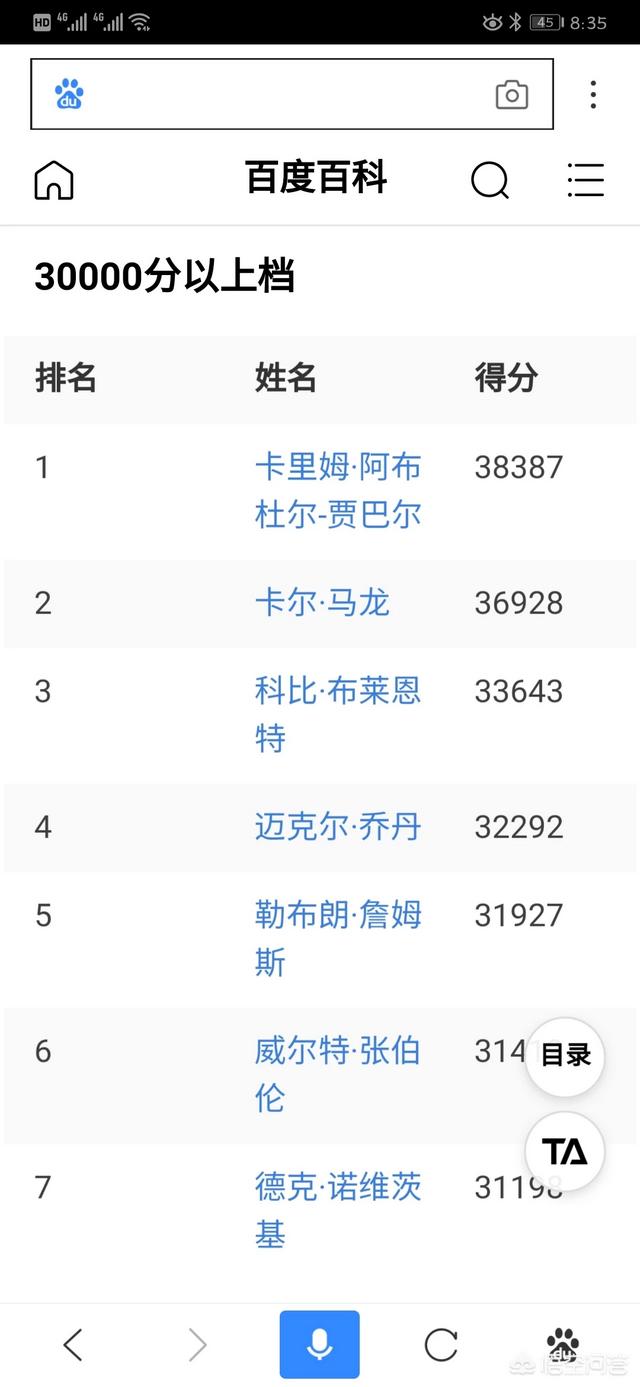
Task: Open the Baike list menu icon
Action: [x=585, y=180]
